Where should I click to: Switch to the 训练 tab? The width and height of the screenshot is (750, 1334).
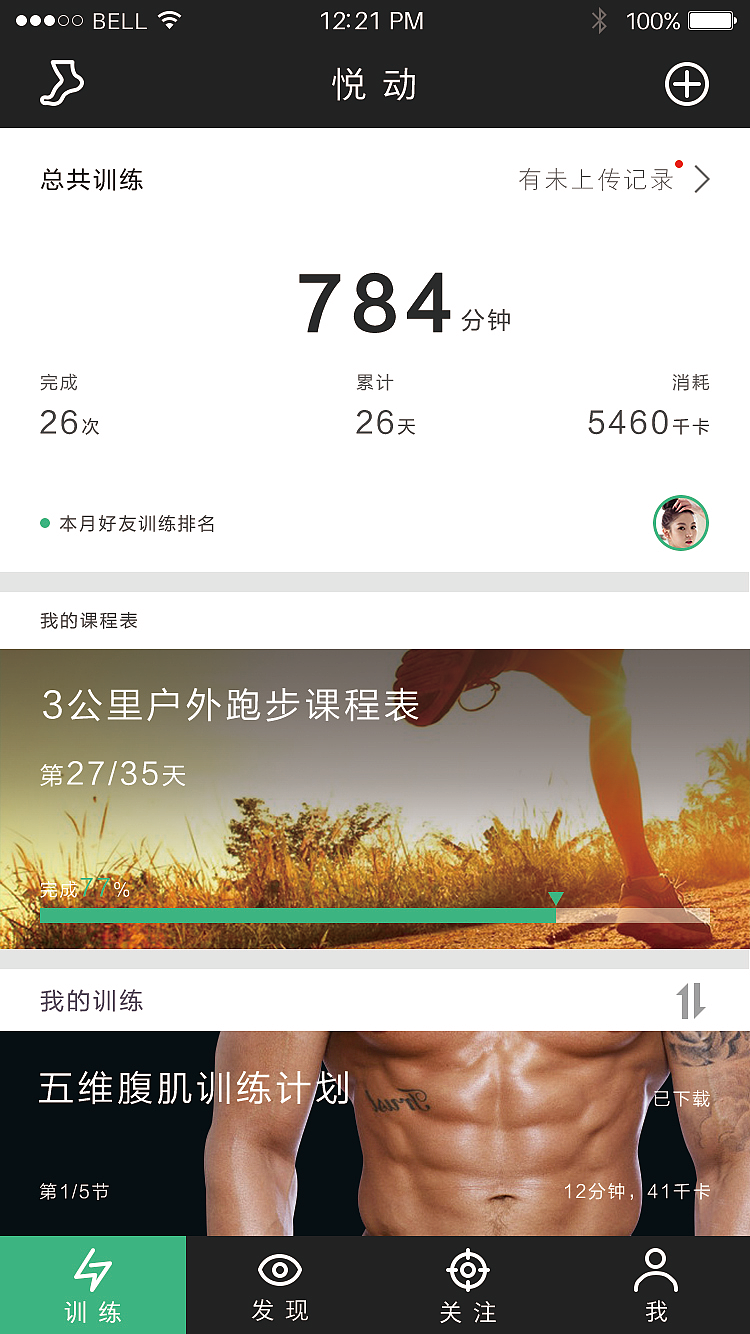coord(93,1285)
